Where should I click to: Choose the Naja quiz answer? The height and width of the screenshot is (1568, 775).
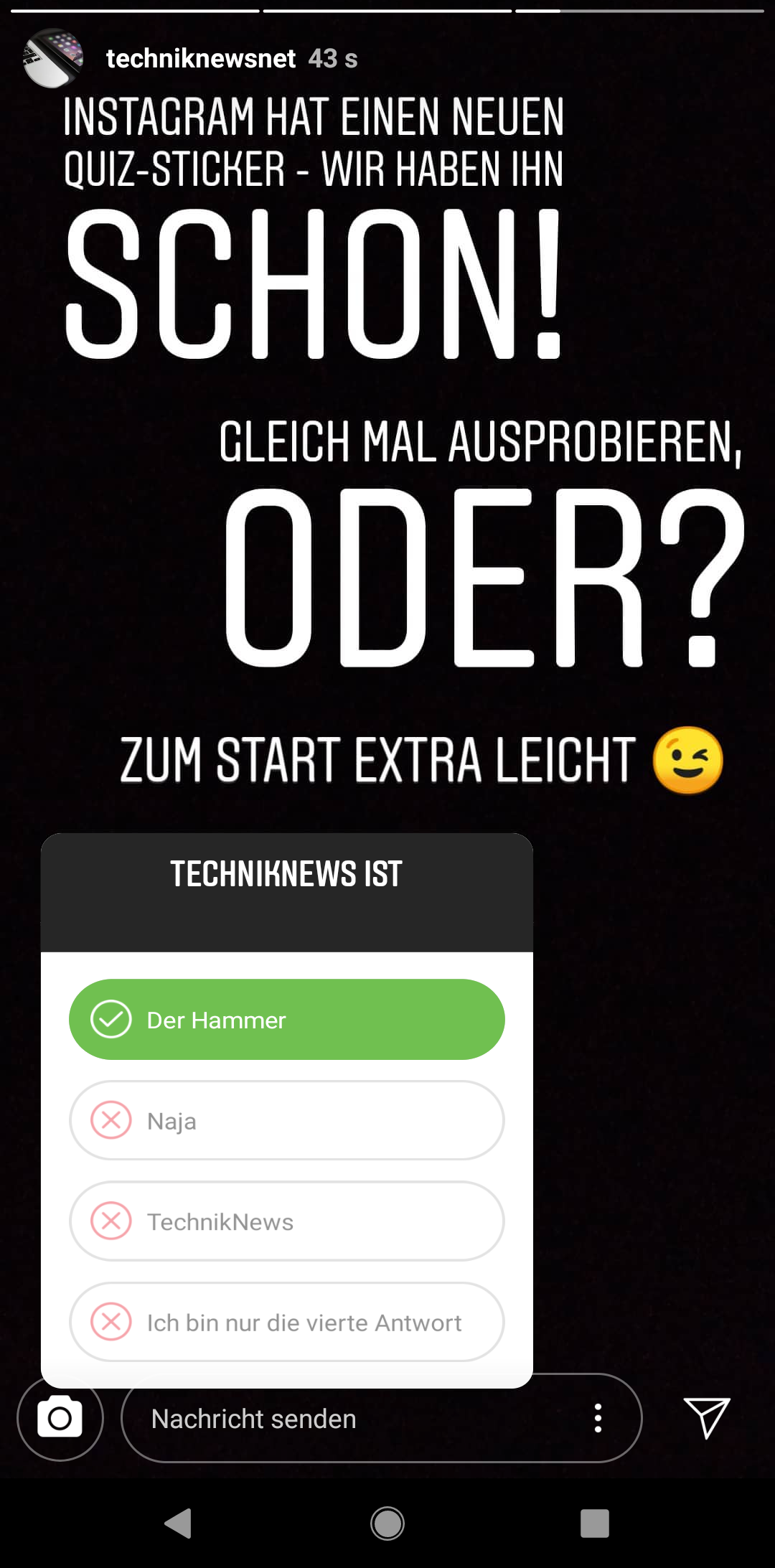(x=287, y=1120)
